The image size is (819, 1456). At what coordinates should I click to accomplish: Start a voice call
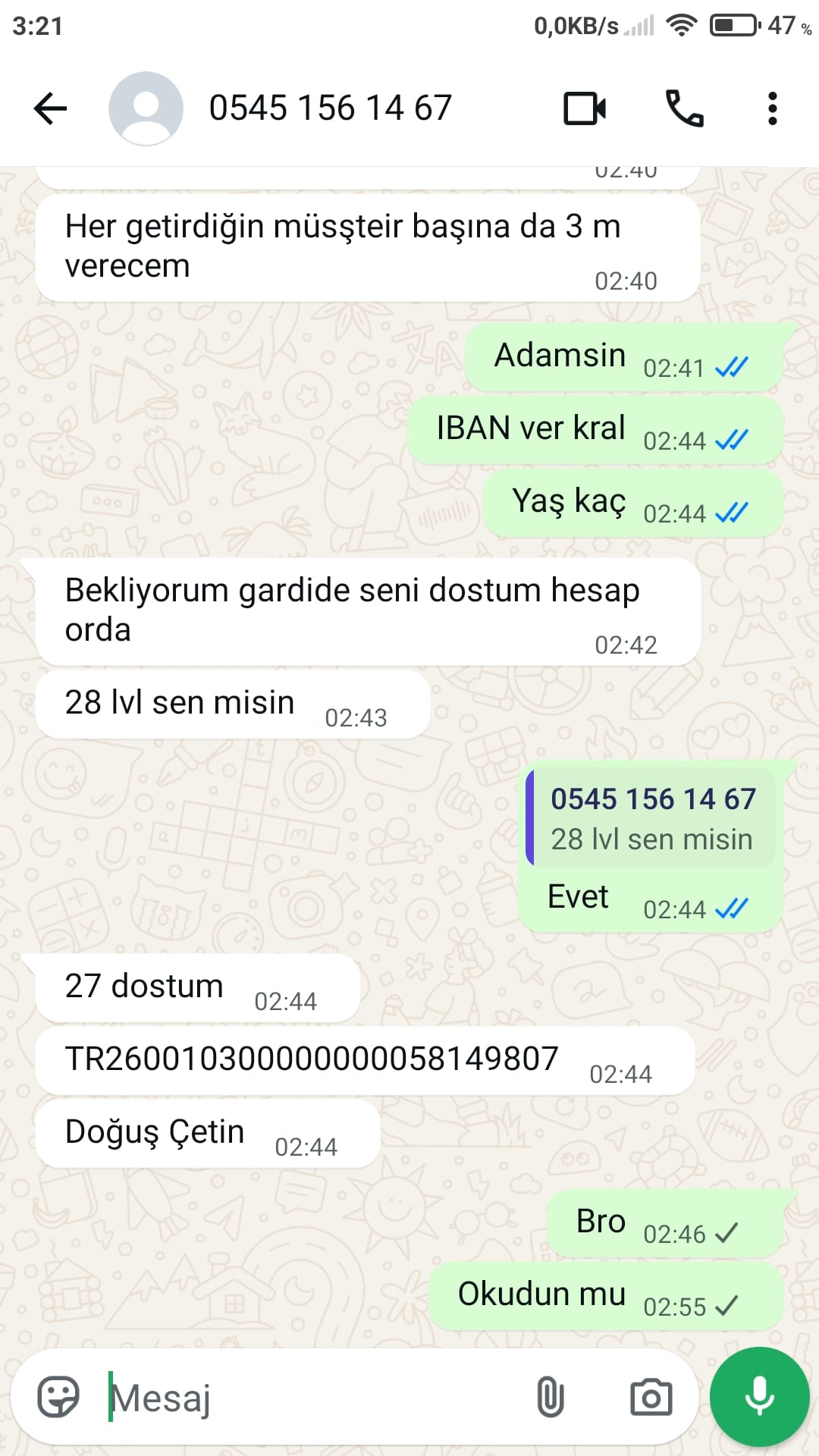(684, 108)
